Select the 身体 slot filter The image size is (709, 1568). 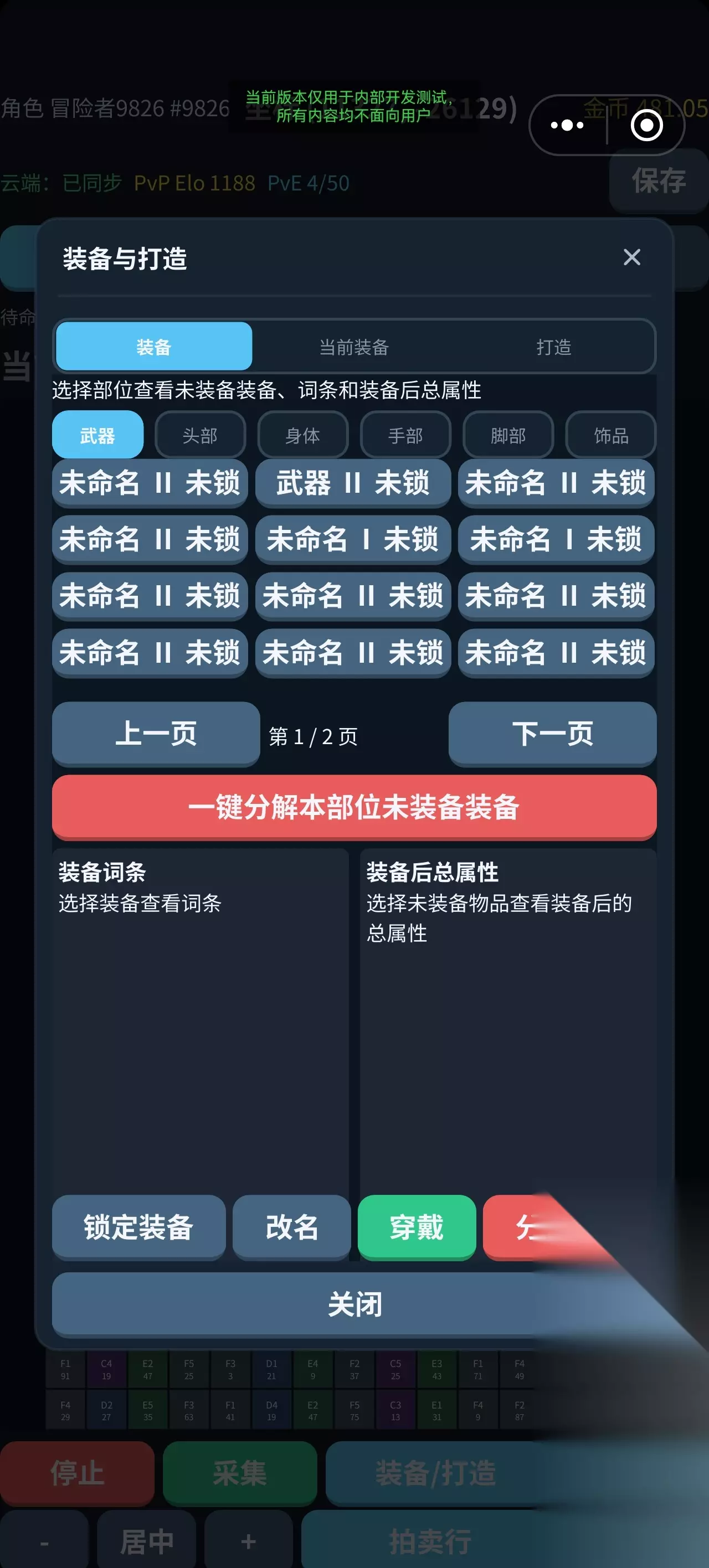click(x=303, y=435)
